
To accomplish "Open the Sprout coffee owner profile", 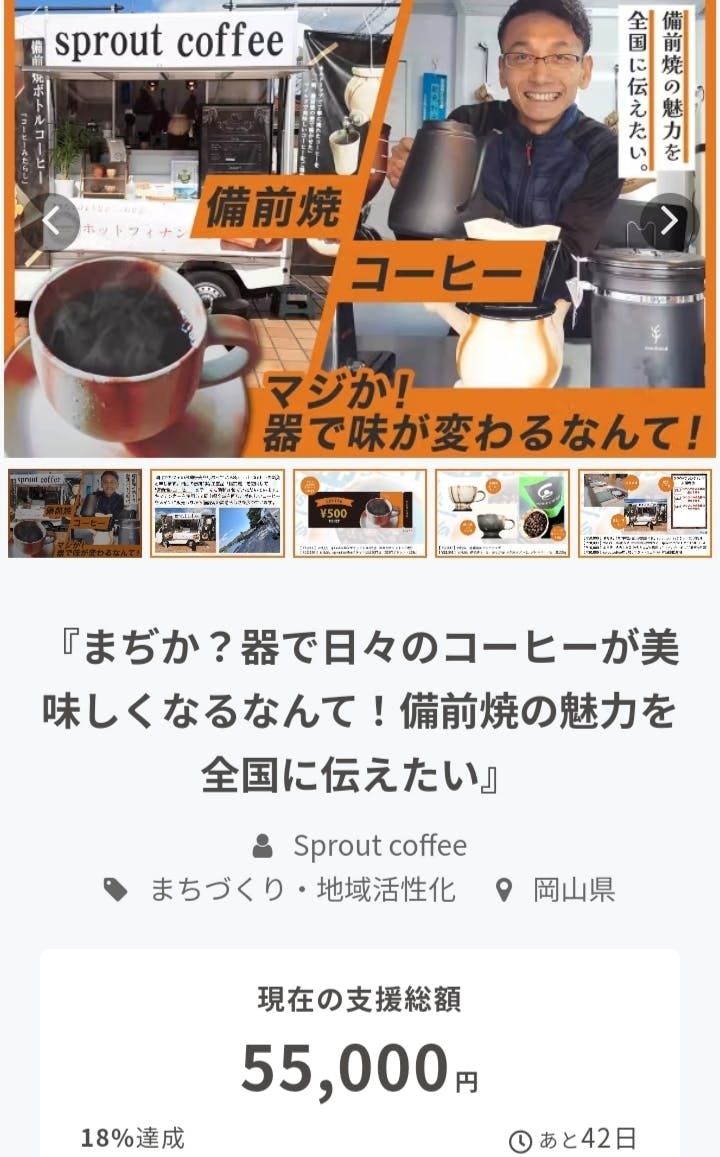I will click(x=378, y=846).
